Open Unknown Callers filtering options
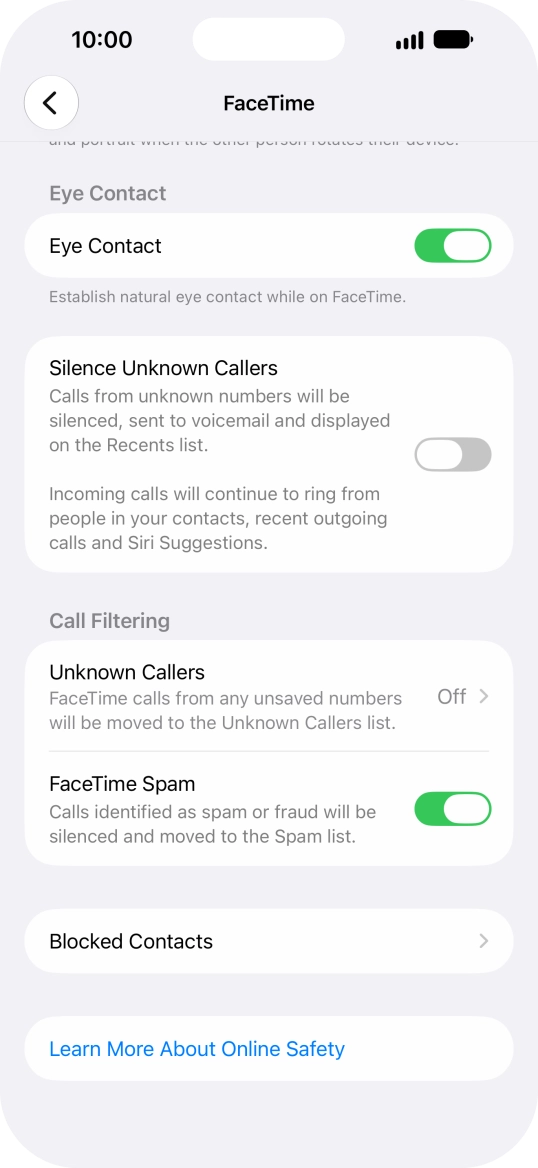The width and height of the screenshot is (538, 1168). point(269,696)
